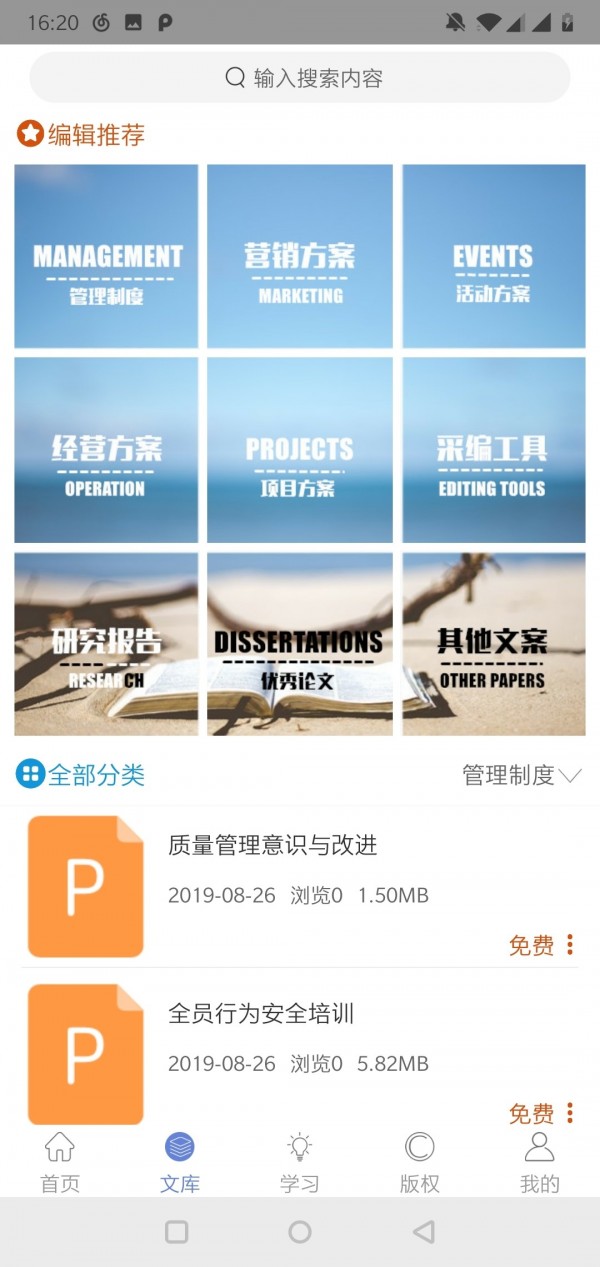Switch to the 版权 tab
Viewport: 600px width, 1267px height.
click(x=420, y=1162)
